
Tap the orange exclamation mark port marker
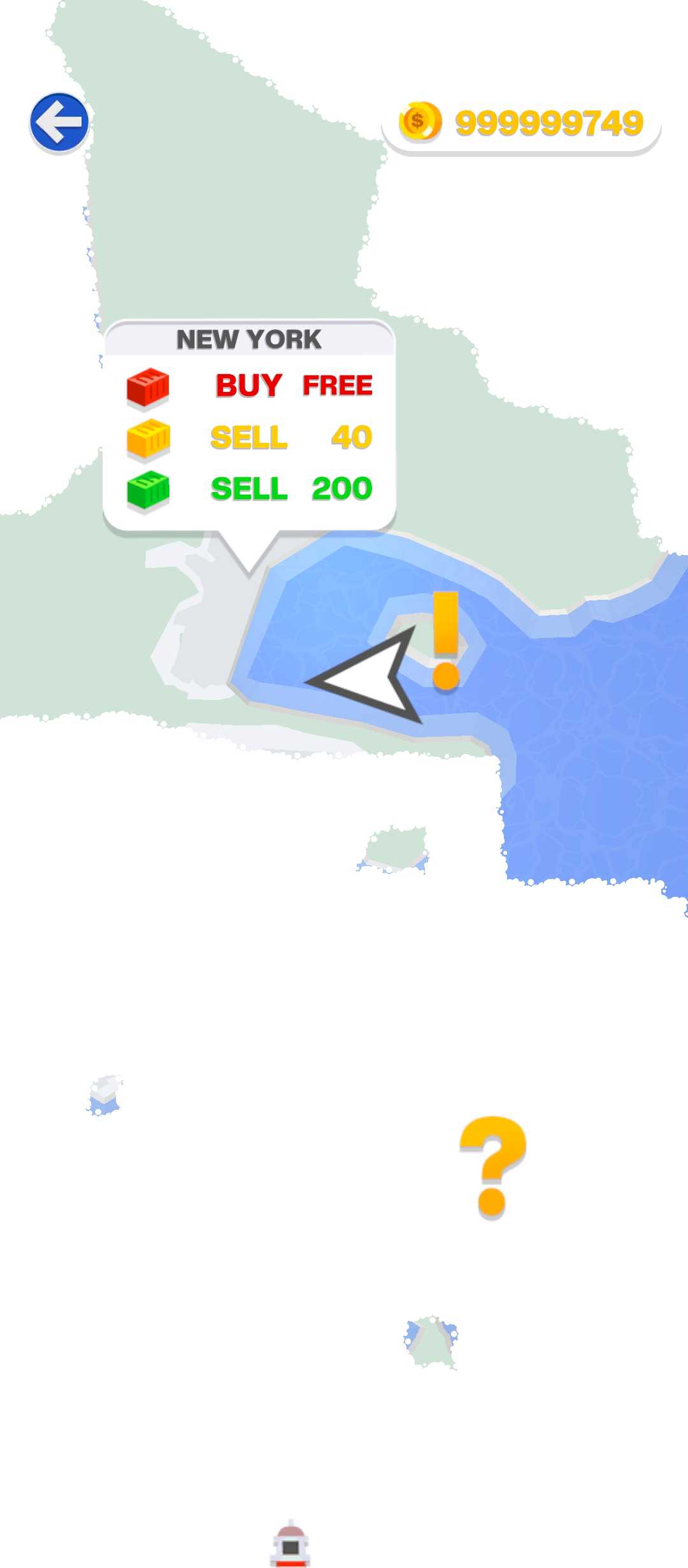tap(445, 640)
